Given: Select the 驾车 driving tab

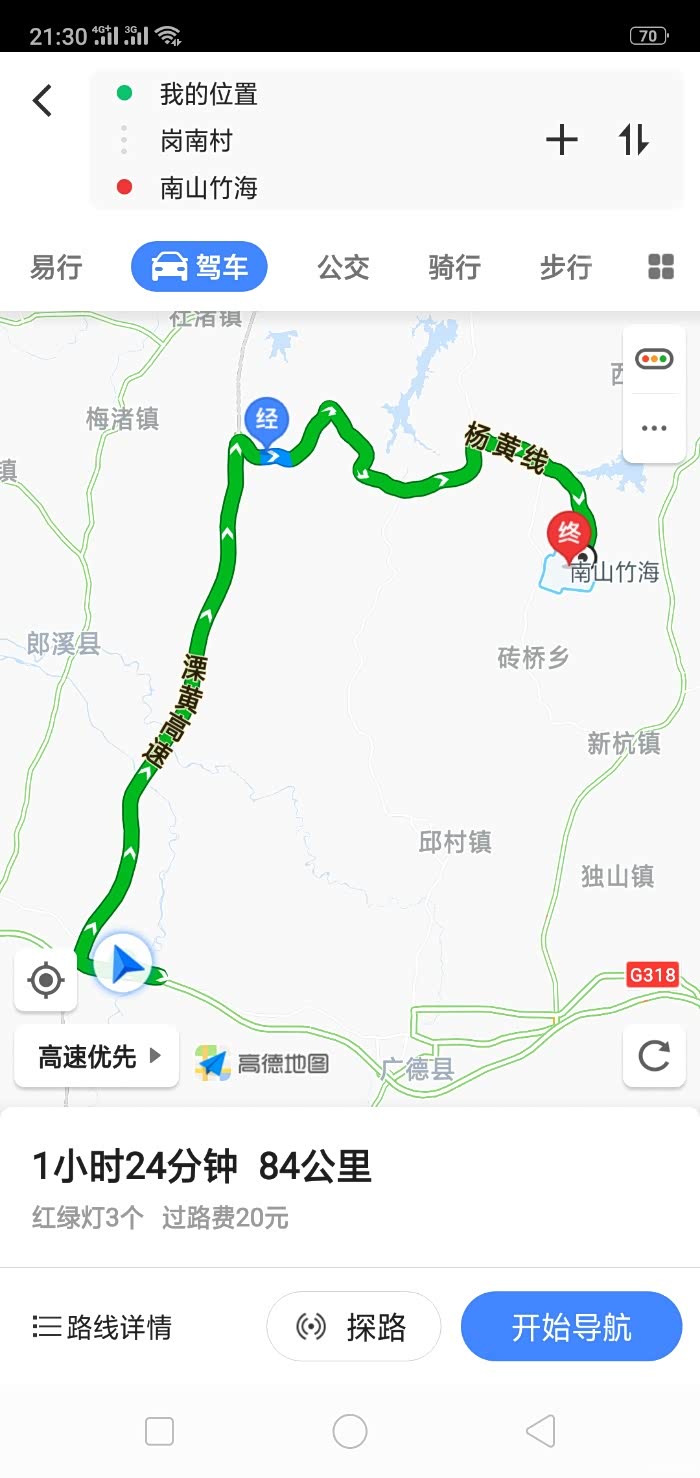Looking at the screenshot, I should click(x=199, y=267).
